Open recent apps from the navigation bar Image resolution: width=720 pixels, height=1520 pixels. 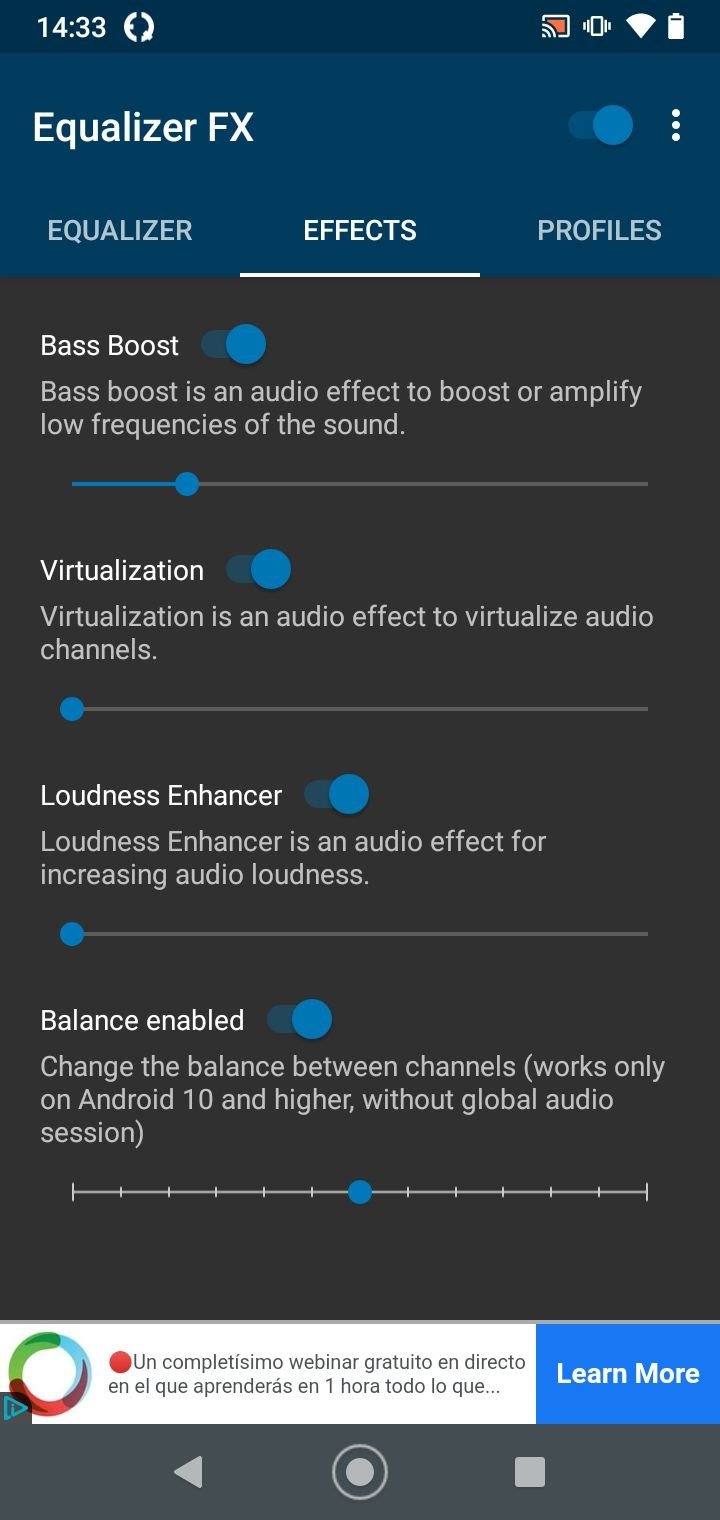point(529,1472)
